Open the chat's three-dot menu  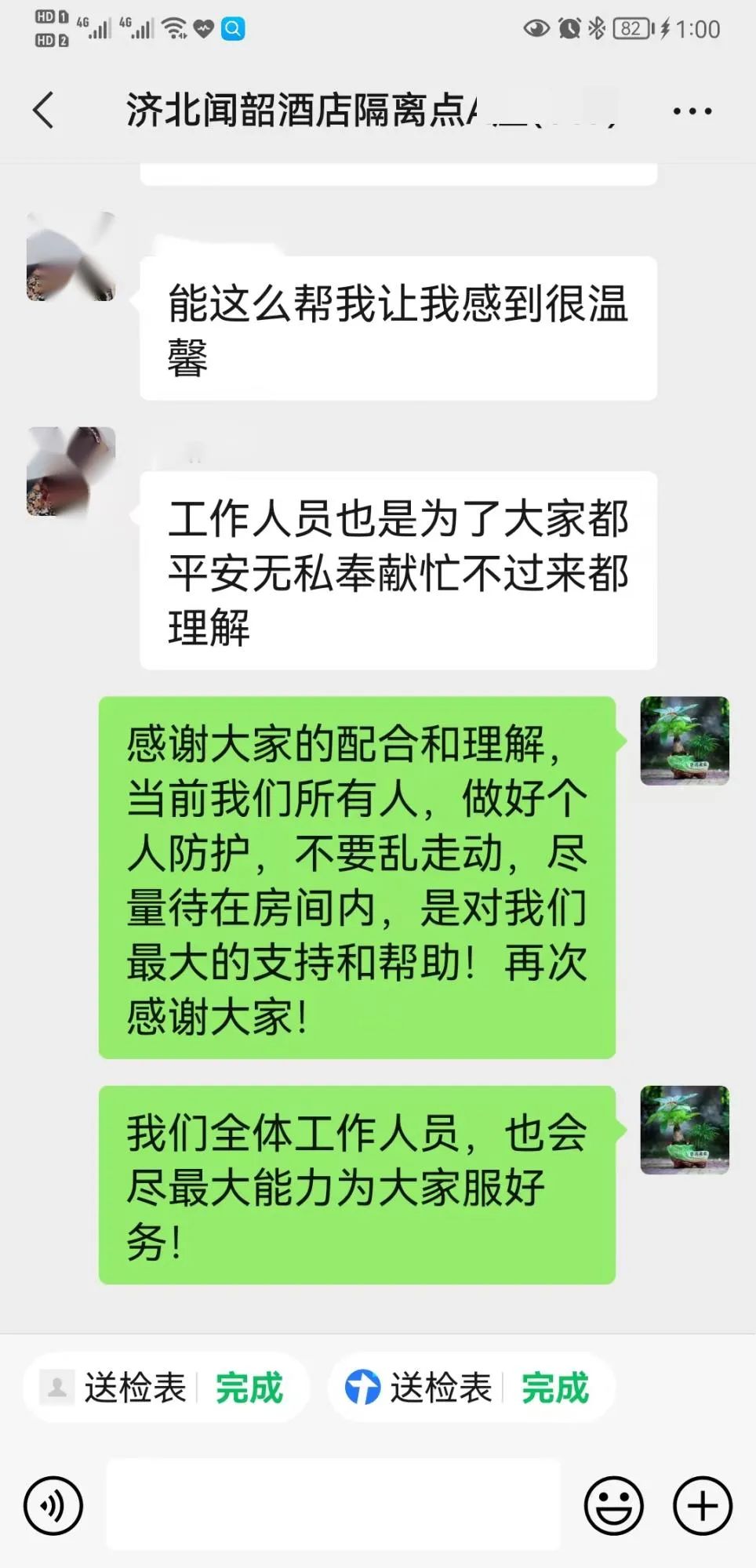[692, 111]
